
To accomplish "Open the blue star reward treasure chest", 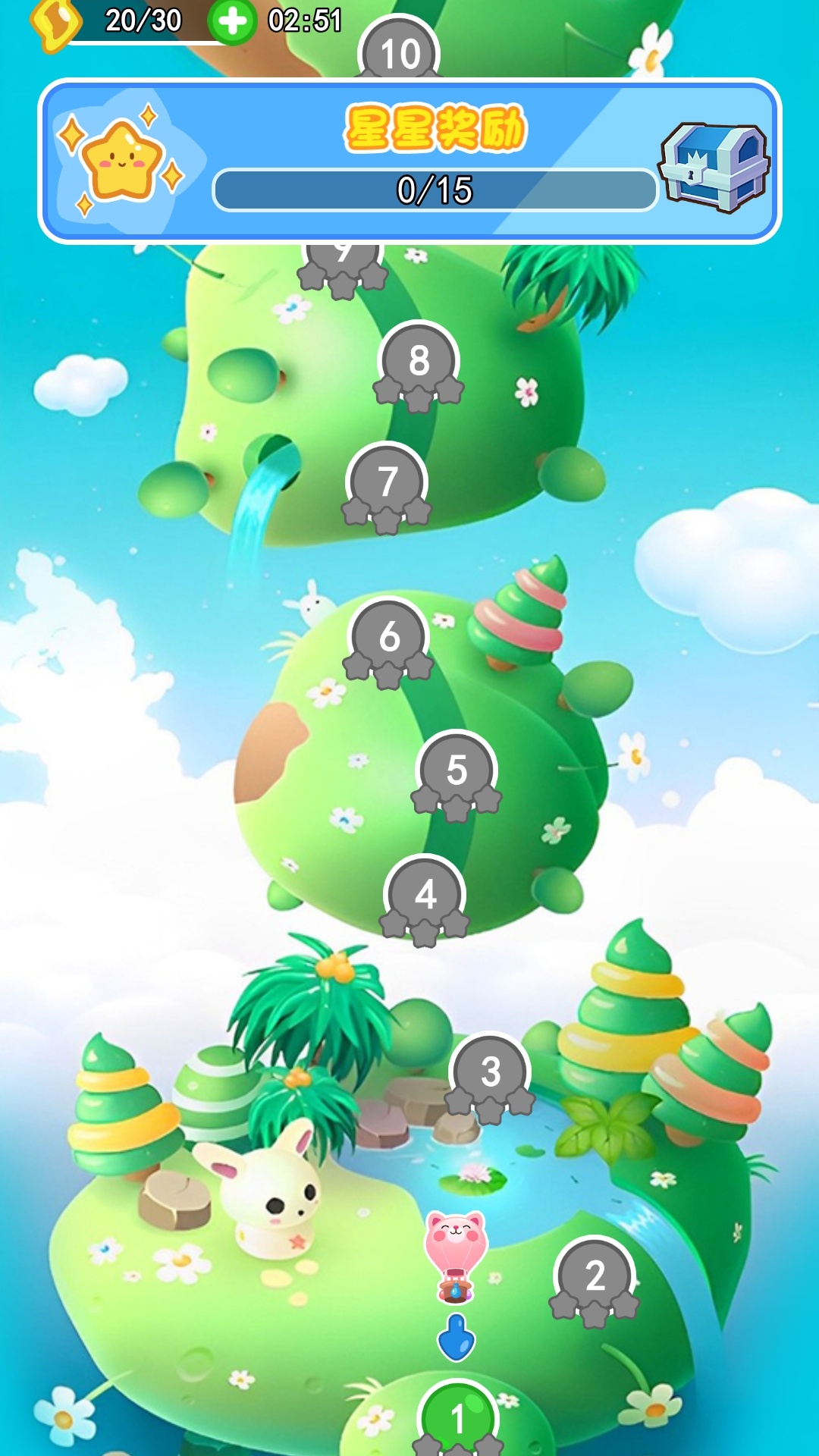I will pos(714,167).
